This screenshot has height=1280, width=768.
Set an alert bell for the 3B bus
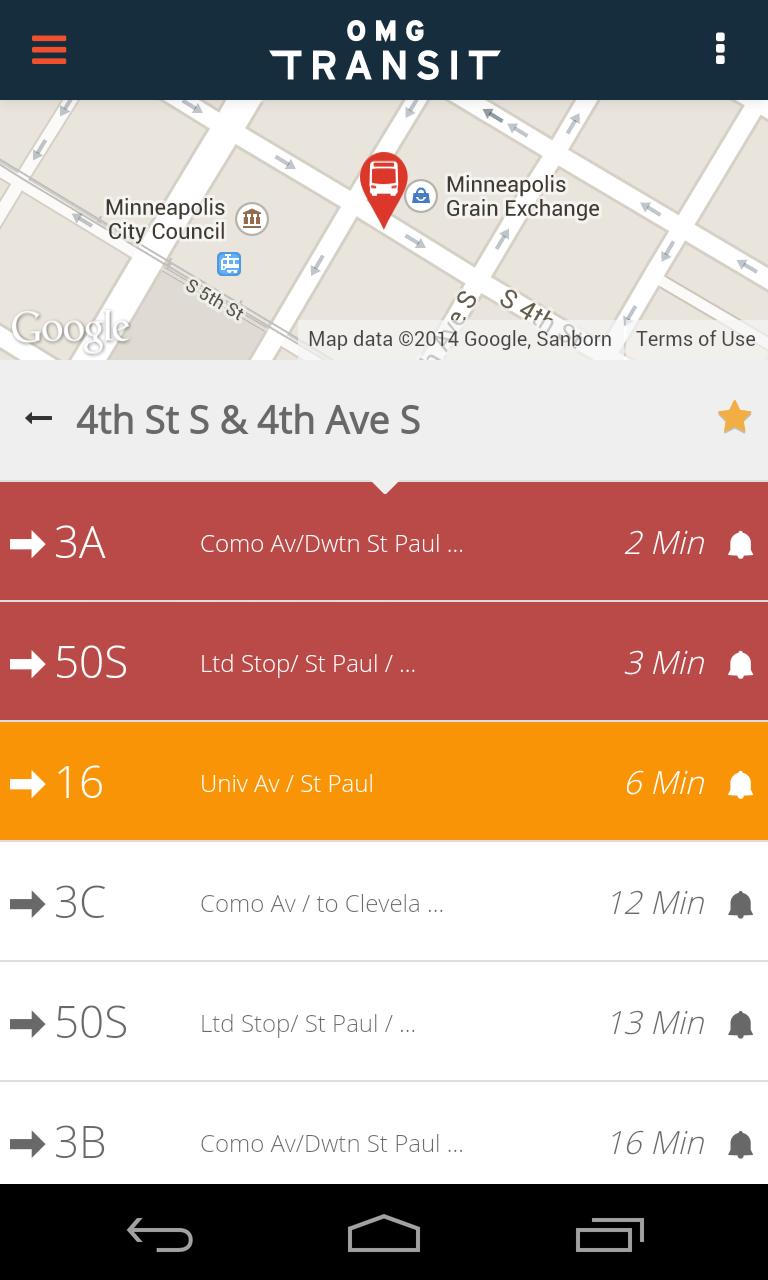(740, 1145)
